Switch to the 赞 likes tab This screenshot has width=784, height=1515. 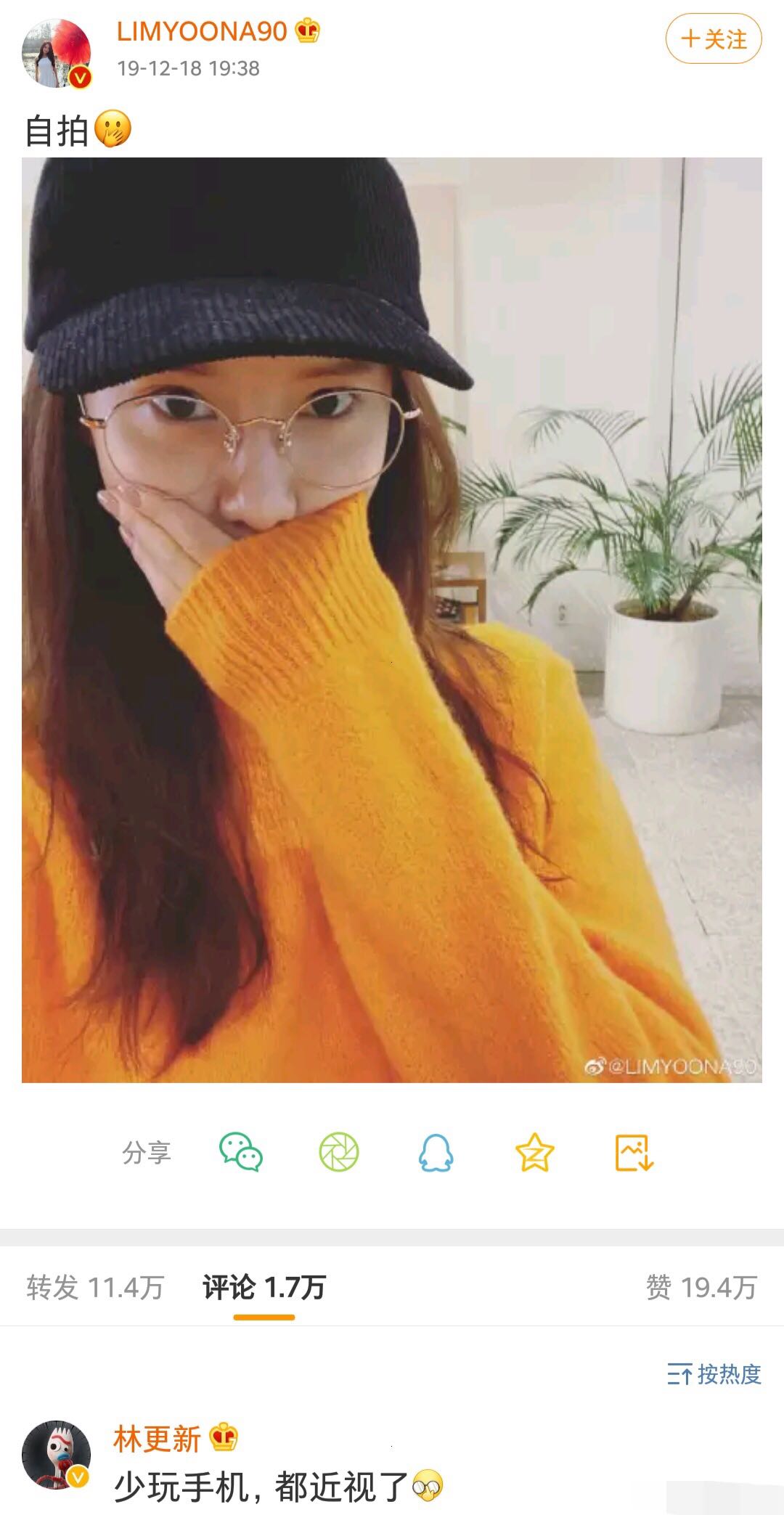[x=701, y=1288]
